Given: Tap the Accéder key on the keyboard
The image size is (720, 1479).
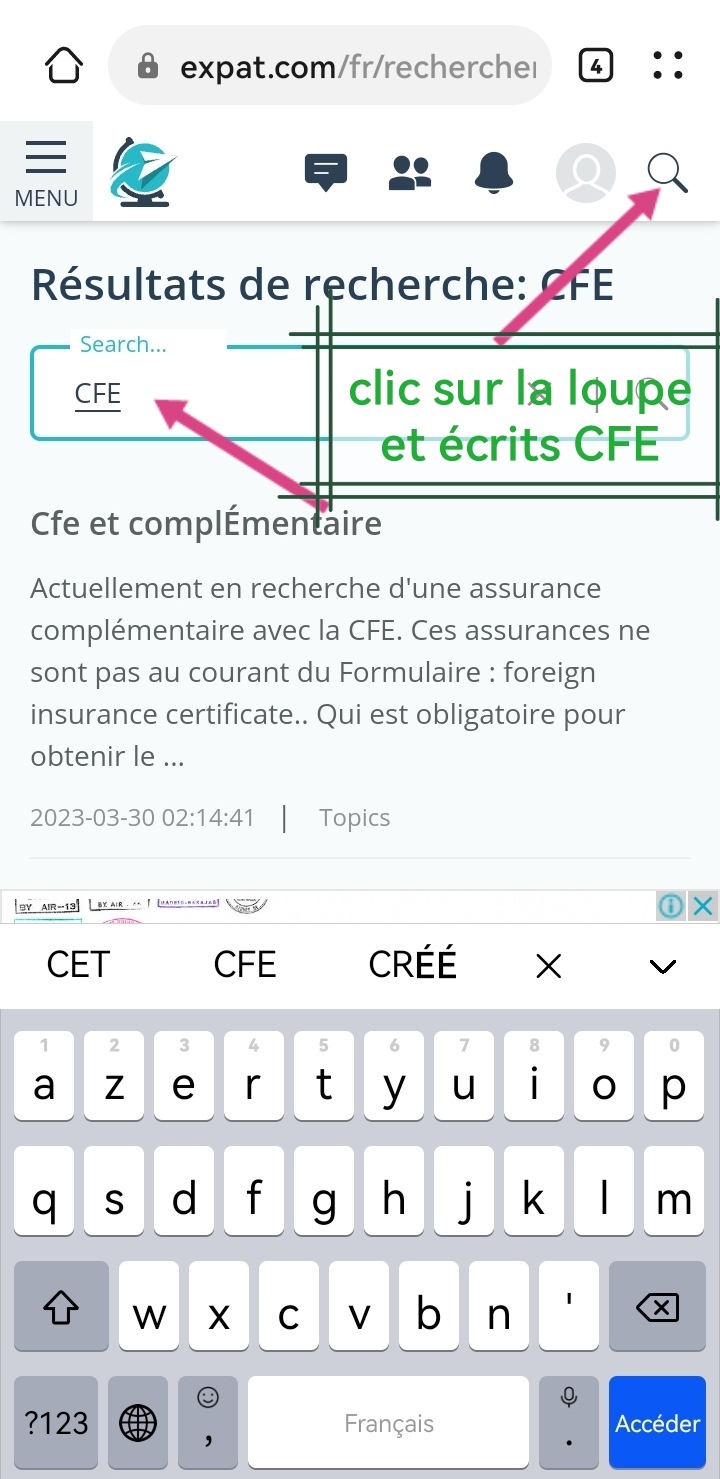Looking at the screenshot, I should click(658, 1423).
